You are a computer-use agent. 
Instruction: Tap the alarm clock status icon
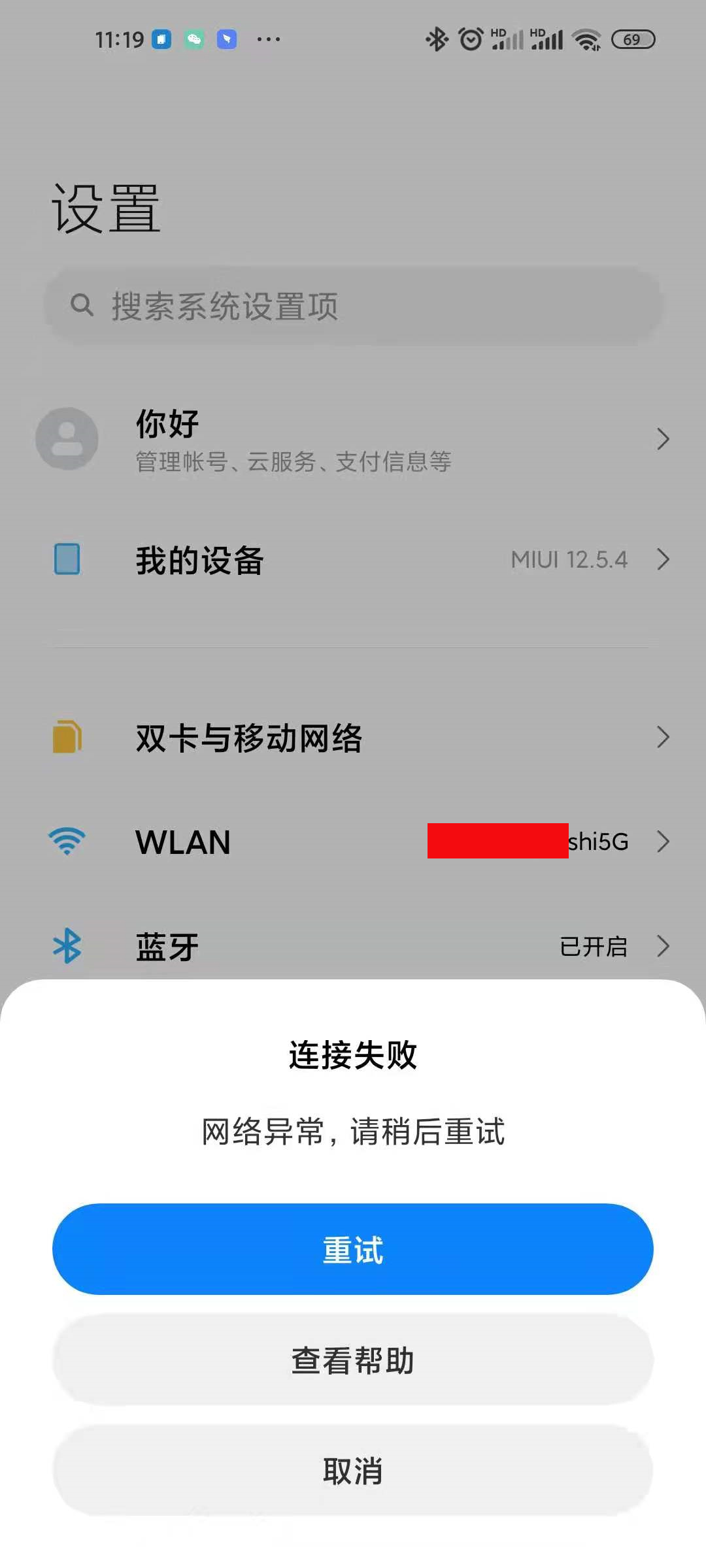471,39
